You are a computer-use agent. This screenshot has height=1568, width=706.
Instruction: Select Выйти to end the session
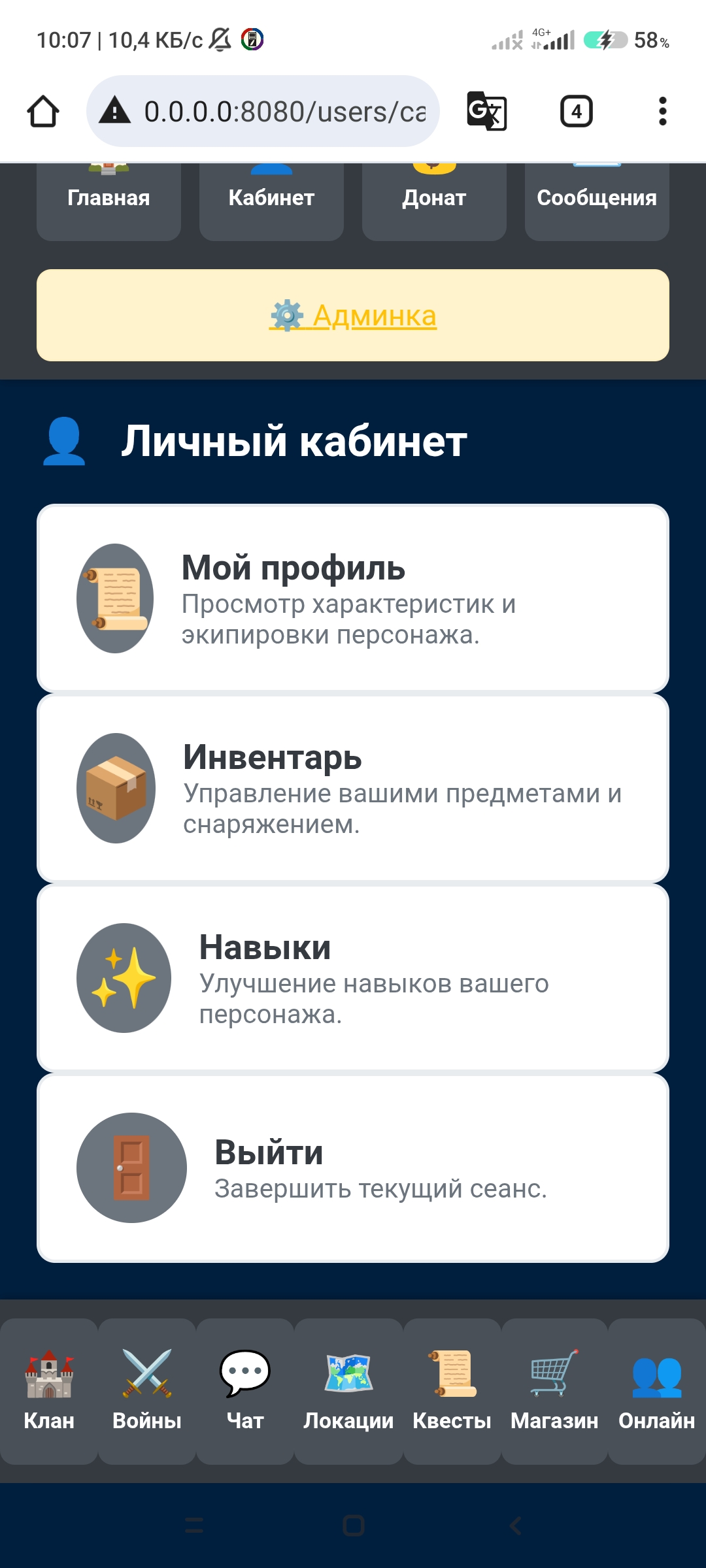coord(353,1168)
